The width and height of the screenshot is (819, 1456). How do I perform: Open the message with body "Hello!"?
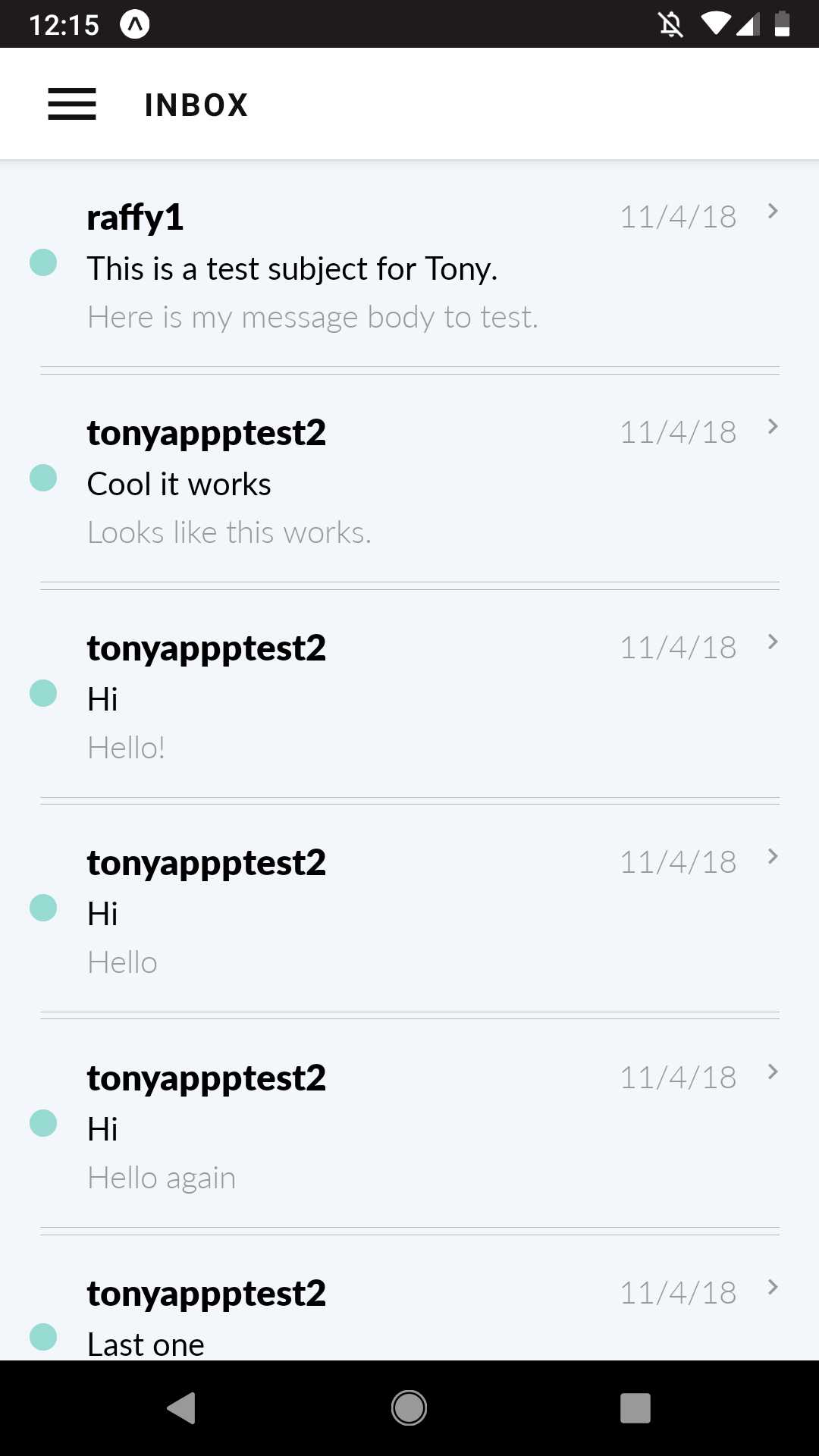click(409, 697)
